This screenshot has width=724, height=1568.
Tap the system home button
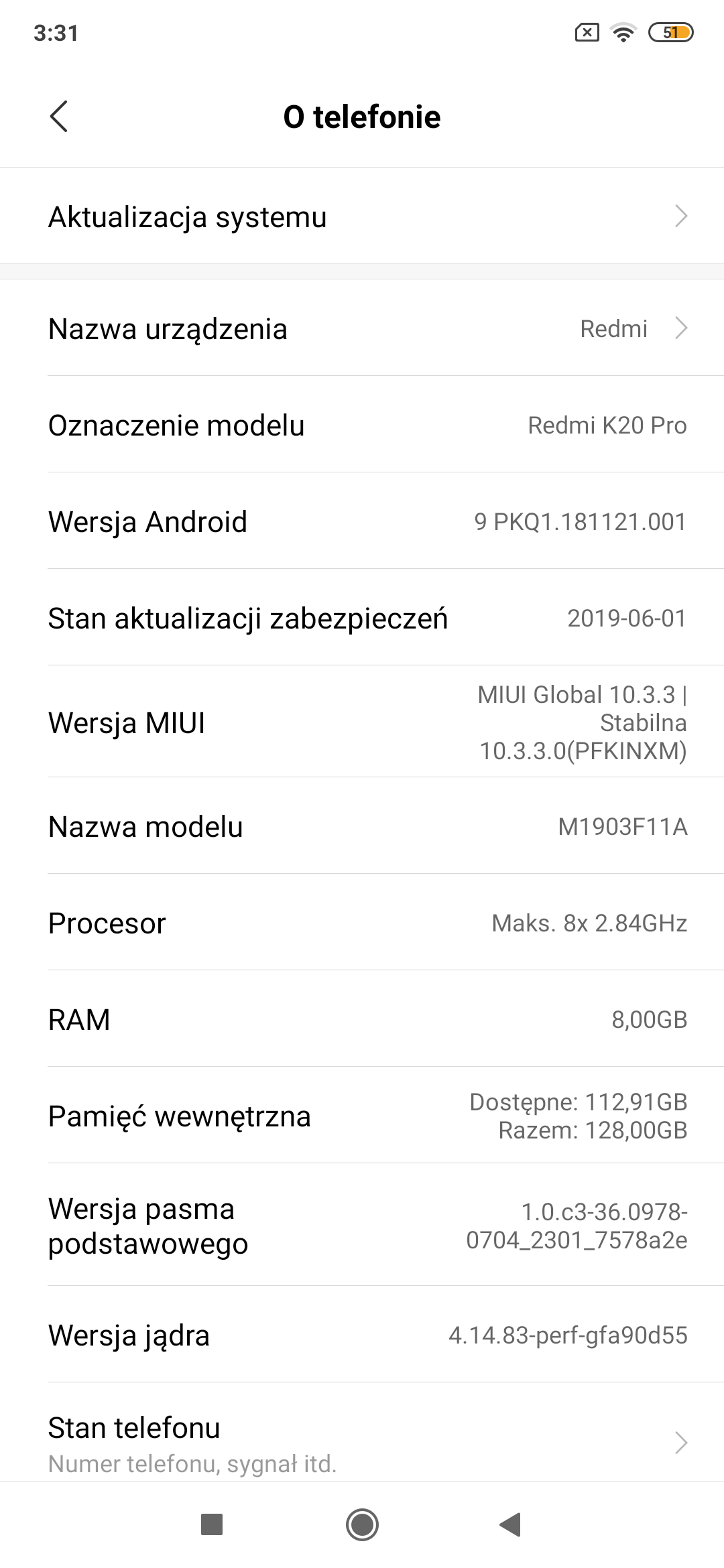coord(362,1524)
